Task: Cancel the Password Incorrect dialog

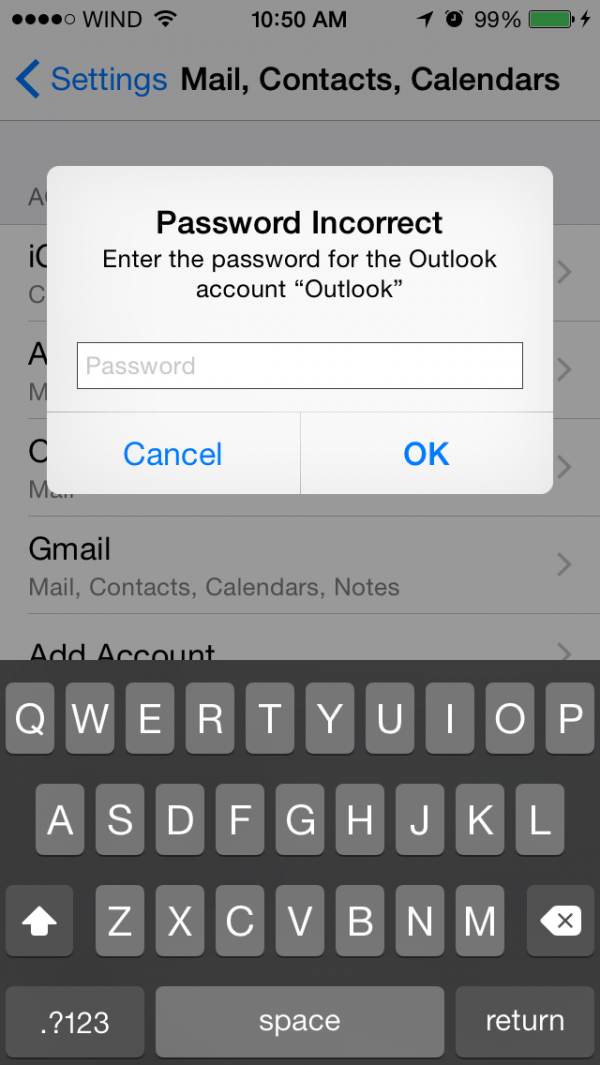Action: coord(173,454)
